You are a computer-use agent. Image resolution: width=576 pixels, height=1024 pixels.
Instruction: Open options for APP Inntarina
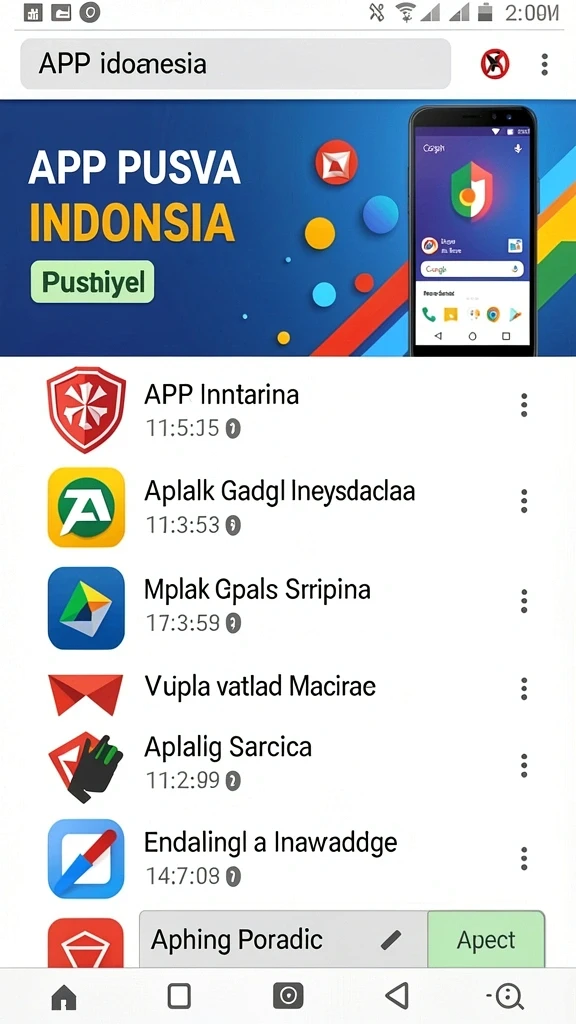coord(524,405)
